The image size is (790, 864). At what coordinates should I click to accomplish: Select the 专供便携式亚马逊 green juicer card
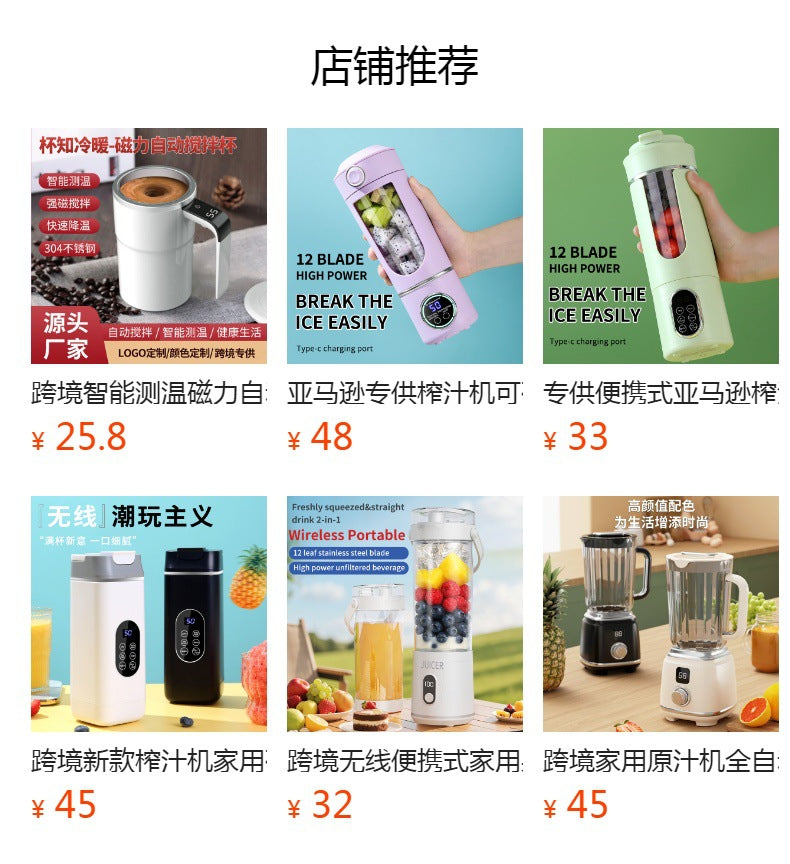660,246
